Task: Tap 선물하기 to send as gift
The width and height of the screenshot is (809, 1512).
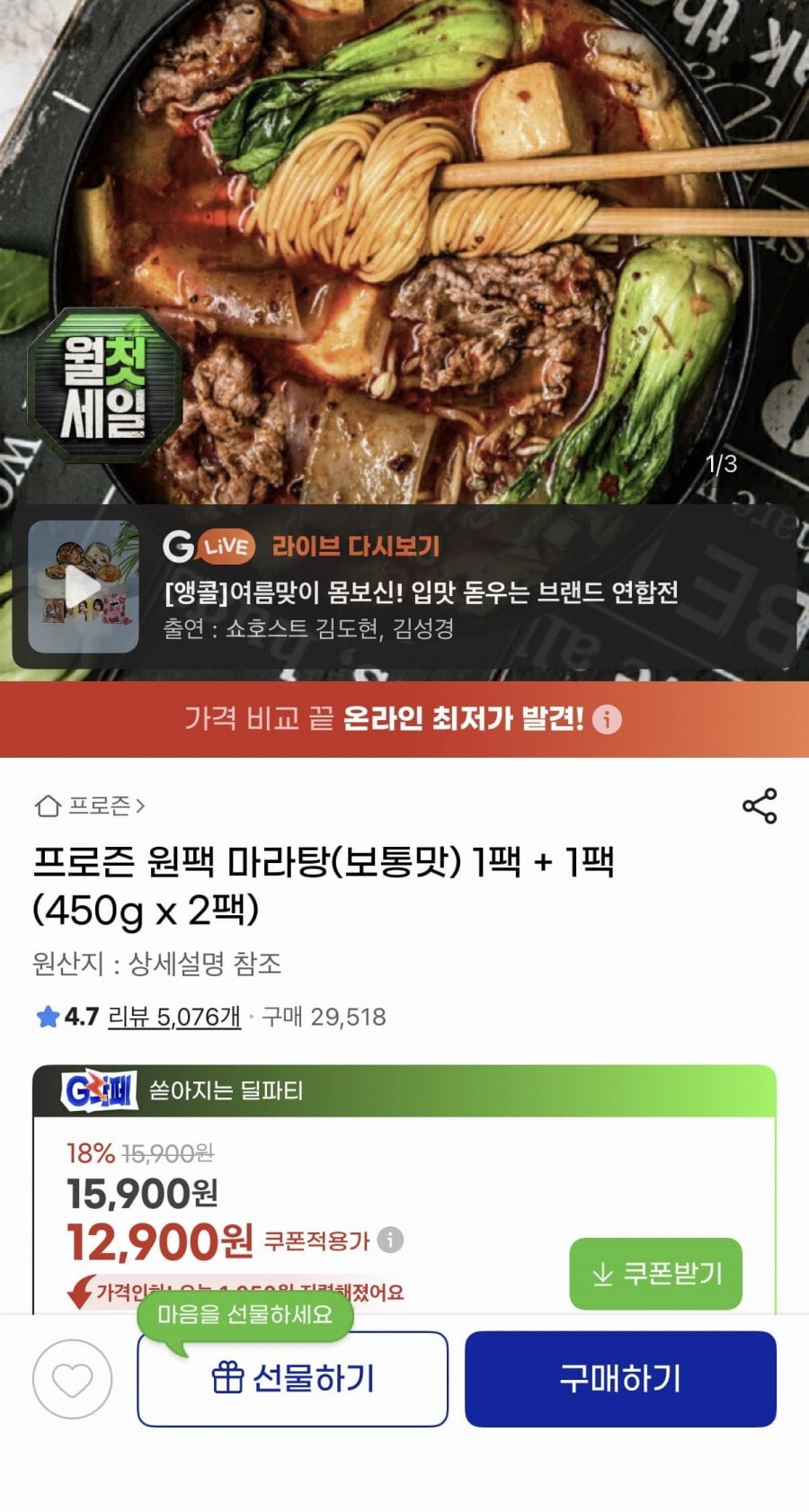Action: tap(292, 1379)
